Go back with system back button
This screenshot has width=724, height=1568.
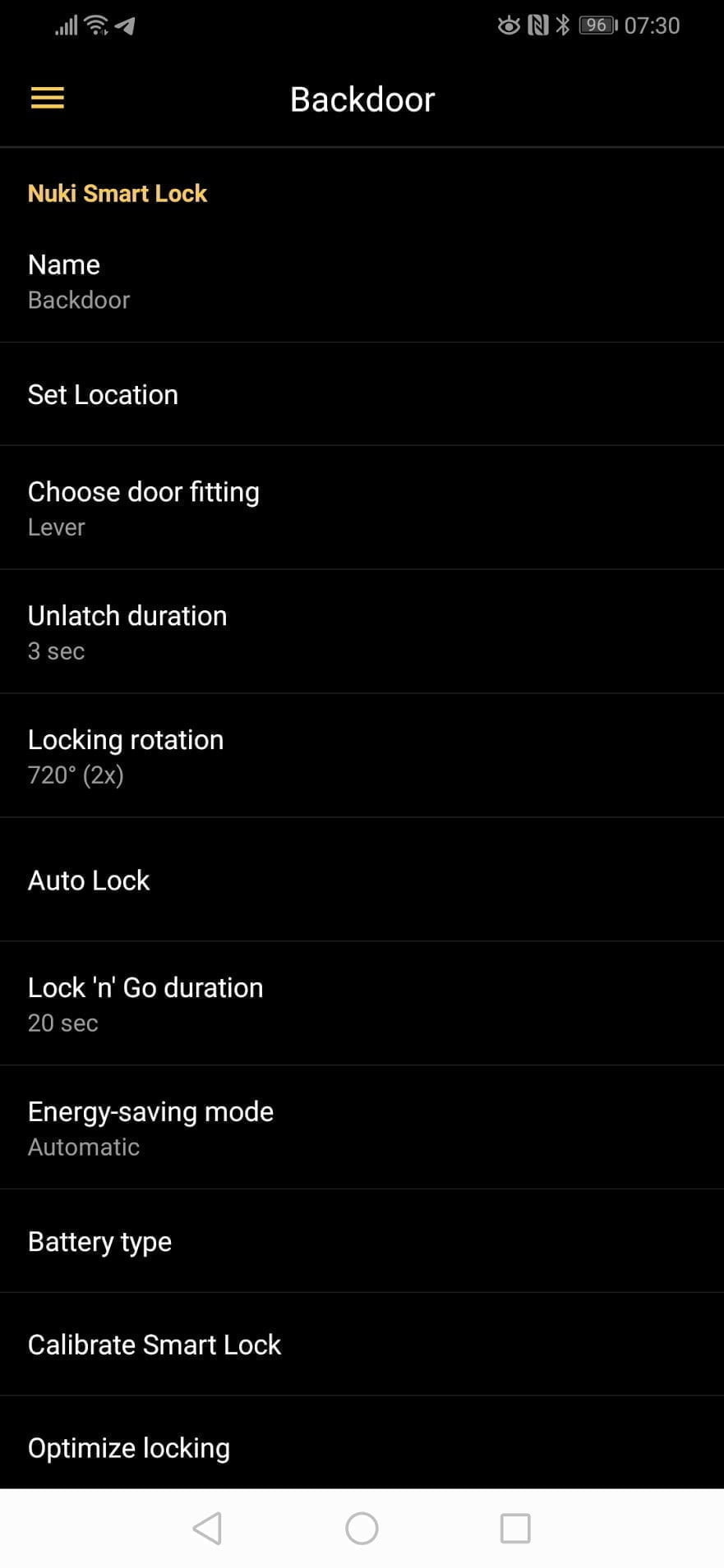click(208, 1529)
